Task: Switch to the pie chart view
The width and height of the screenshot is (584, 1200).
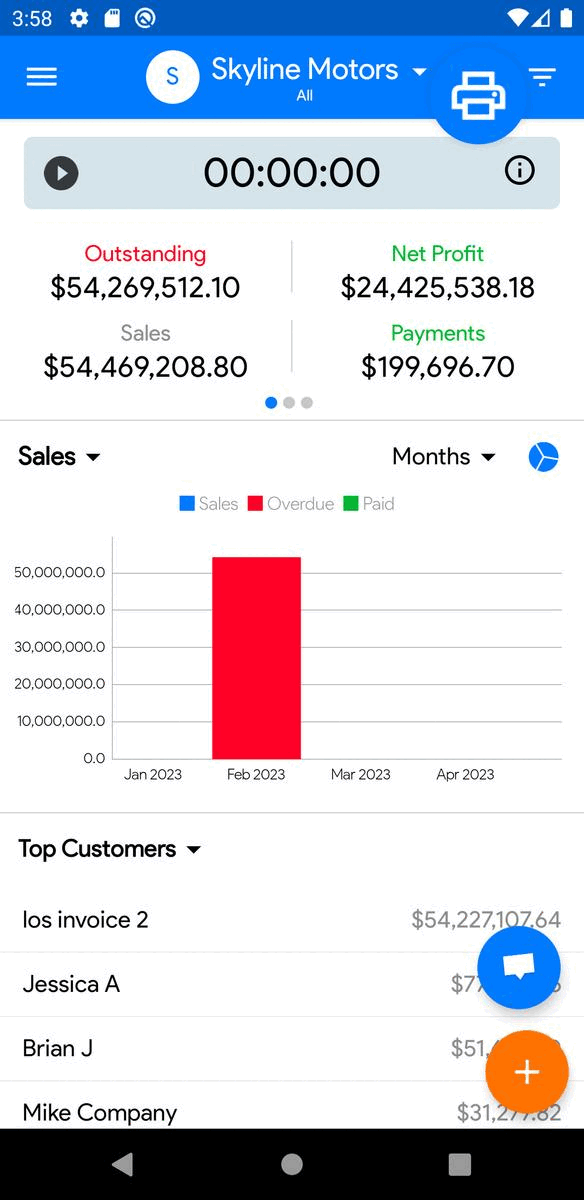Action: point(543,456)
